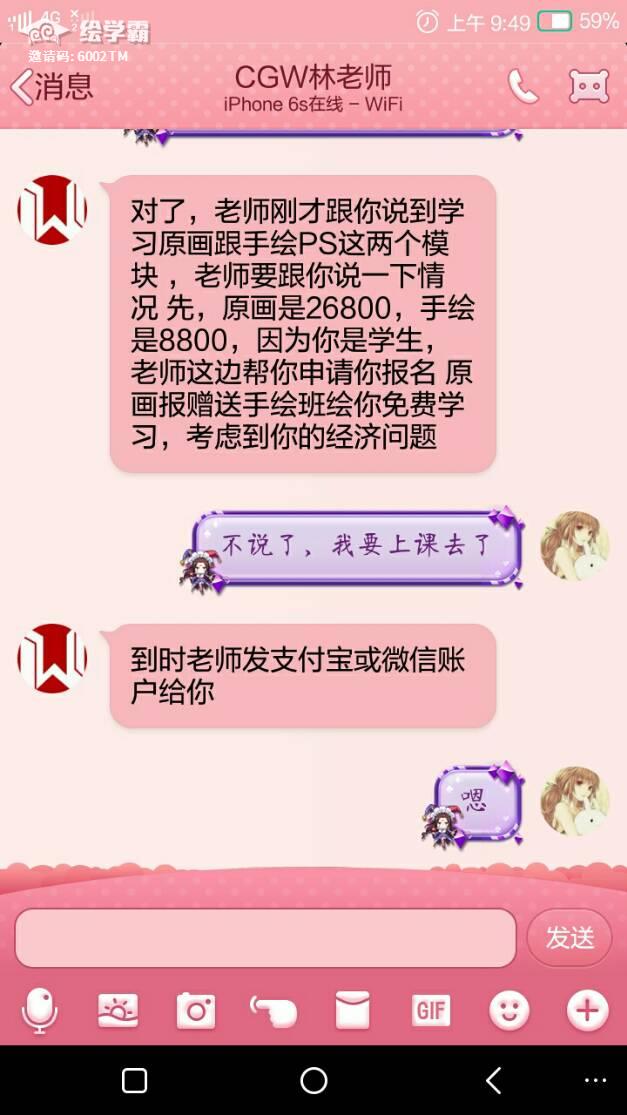Send a poke with the hand icon
This screenshot has width=627, height=1115.
[x=273, y=1011]
